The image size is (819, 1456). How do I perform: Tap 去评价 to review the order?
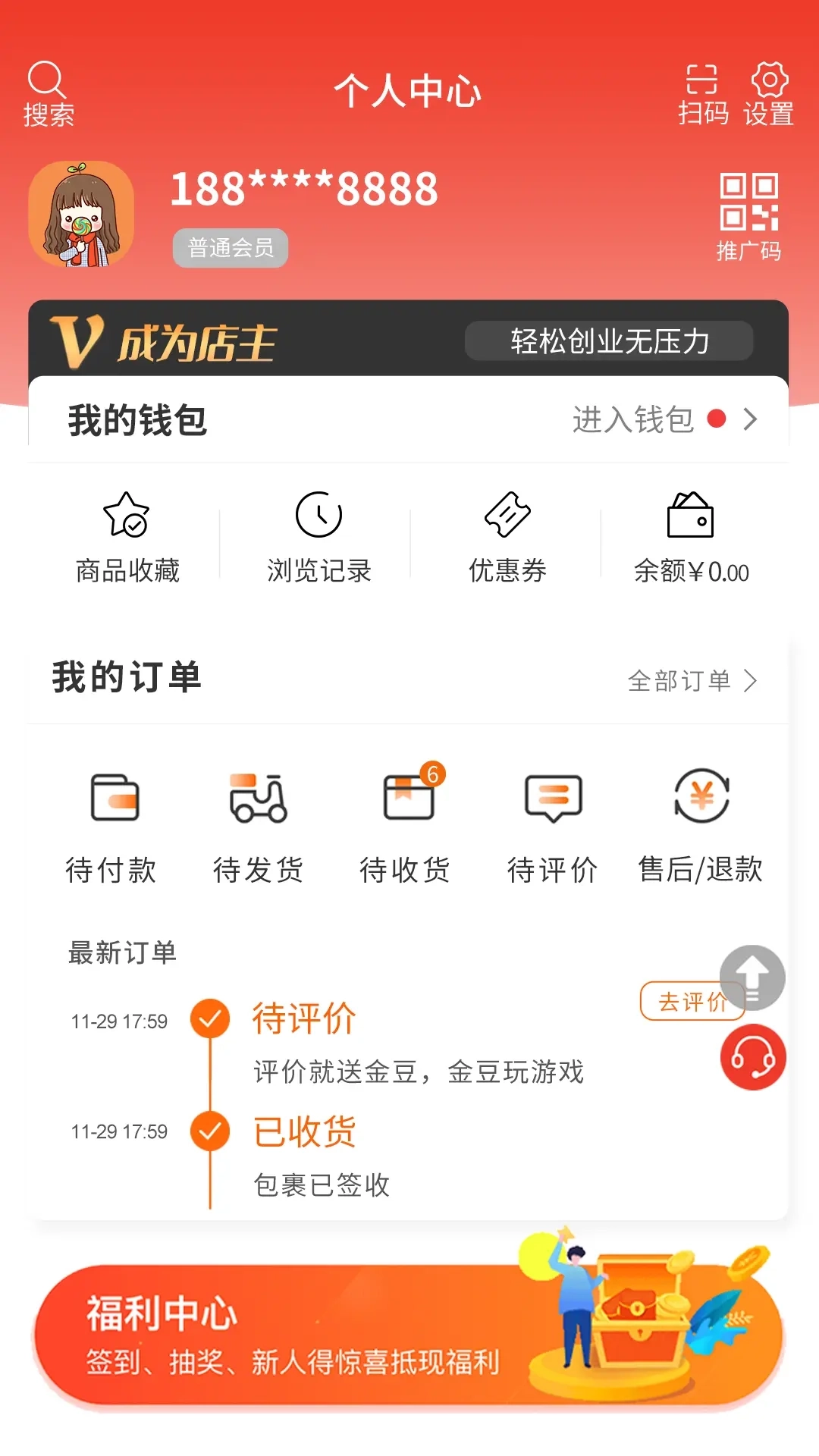click(x=691, y=1001)
